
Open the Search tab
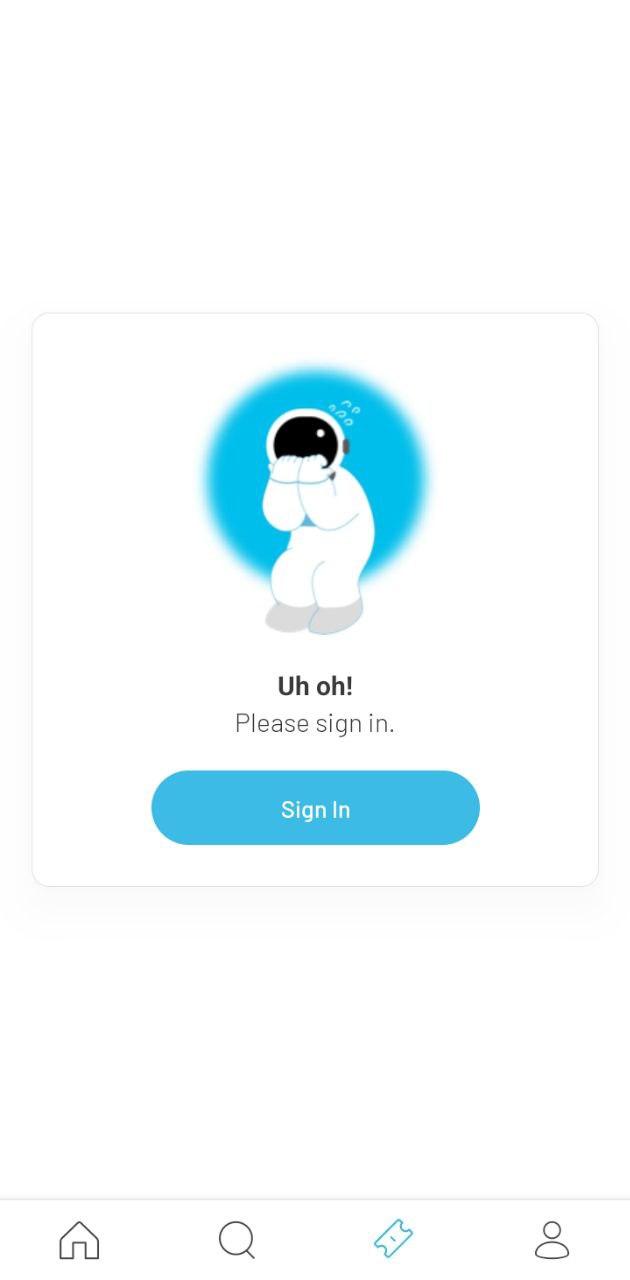(x=236, y=1240)
